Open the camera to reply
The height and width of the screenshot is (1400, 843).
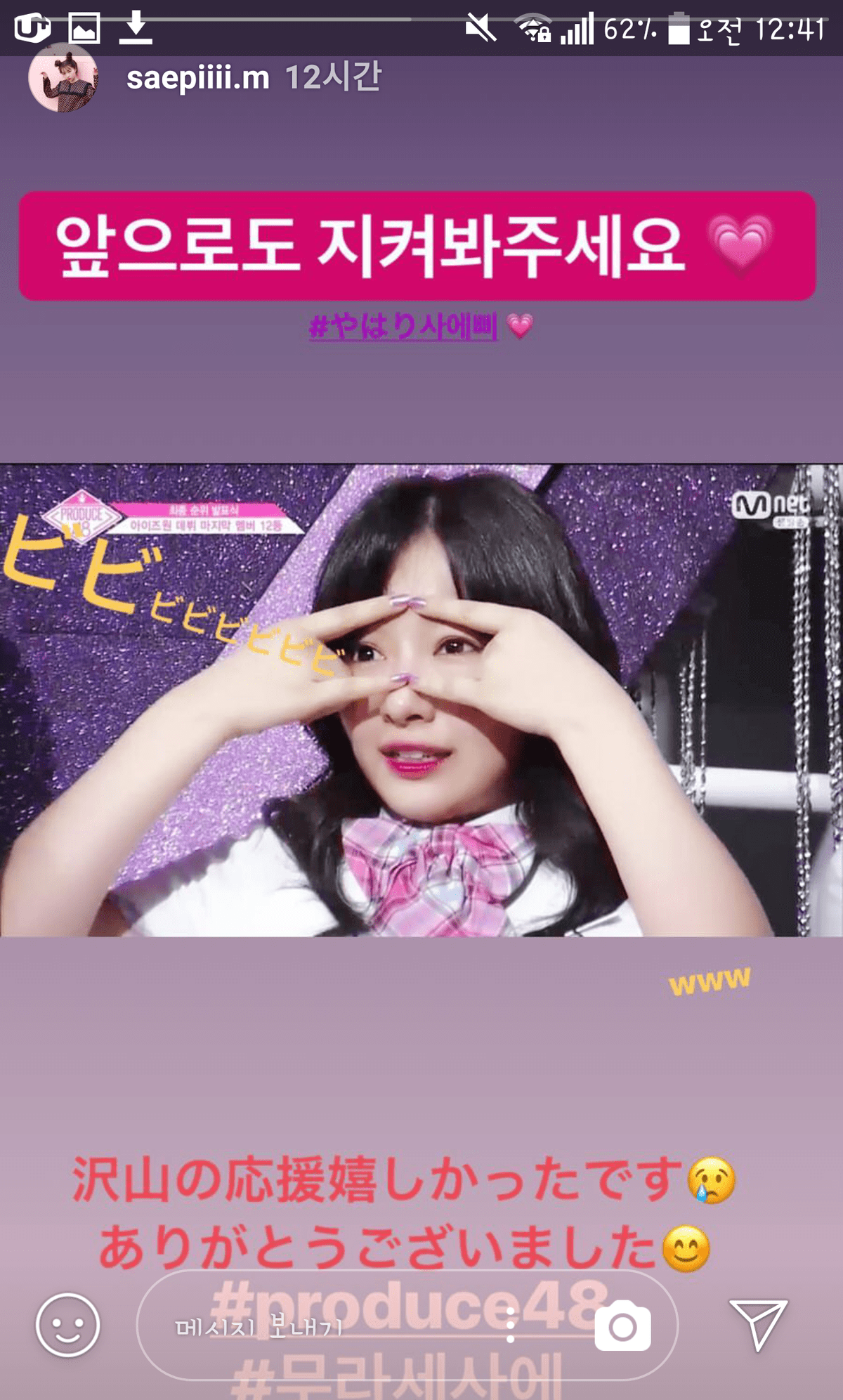[622, 1326]
